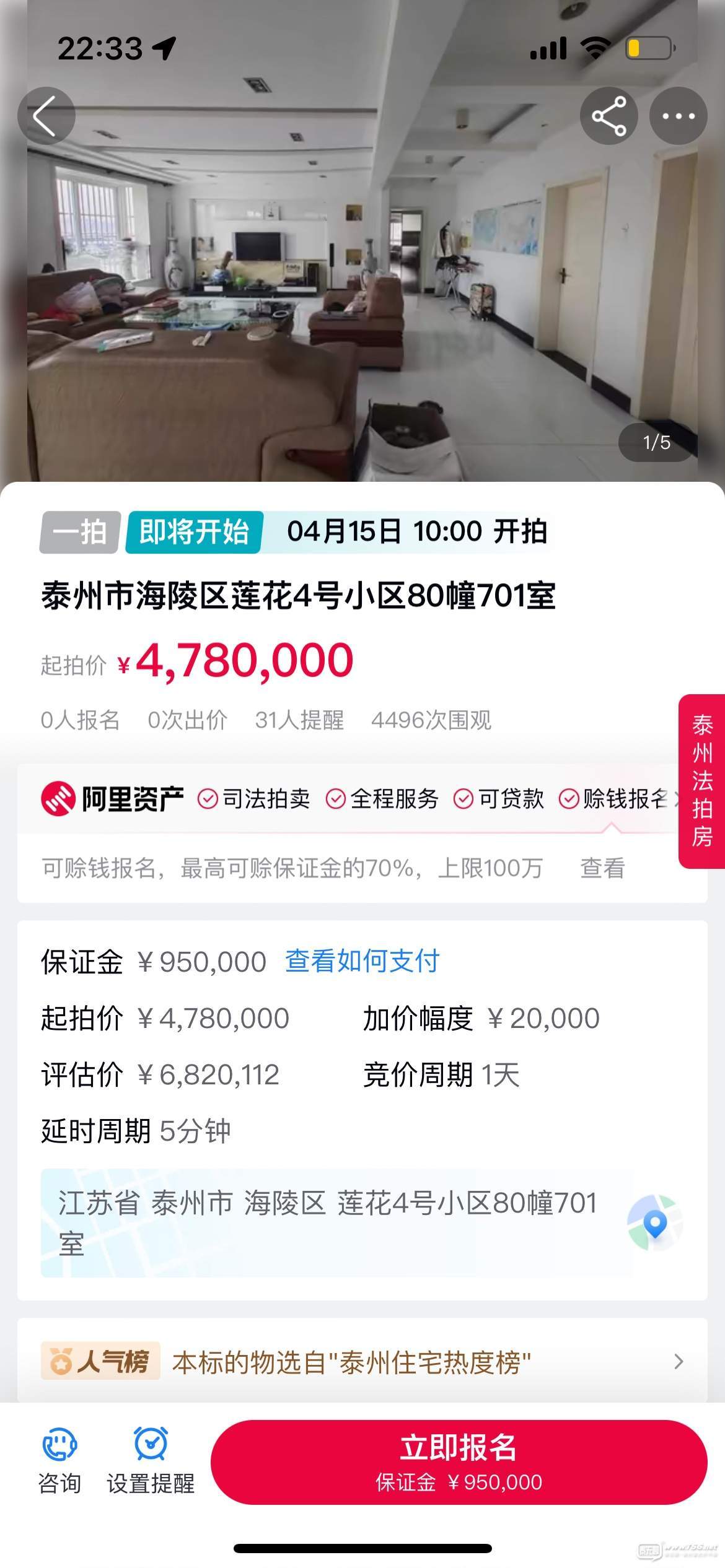
Task: Open the 查看如何支付 link
Action: (362, 961)
